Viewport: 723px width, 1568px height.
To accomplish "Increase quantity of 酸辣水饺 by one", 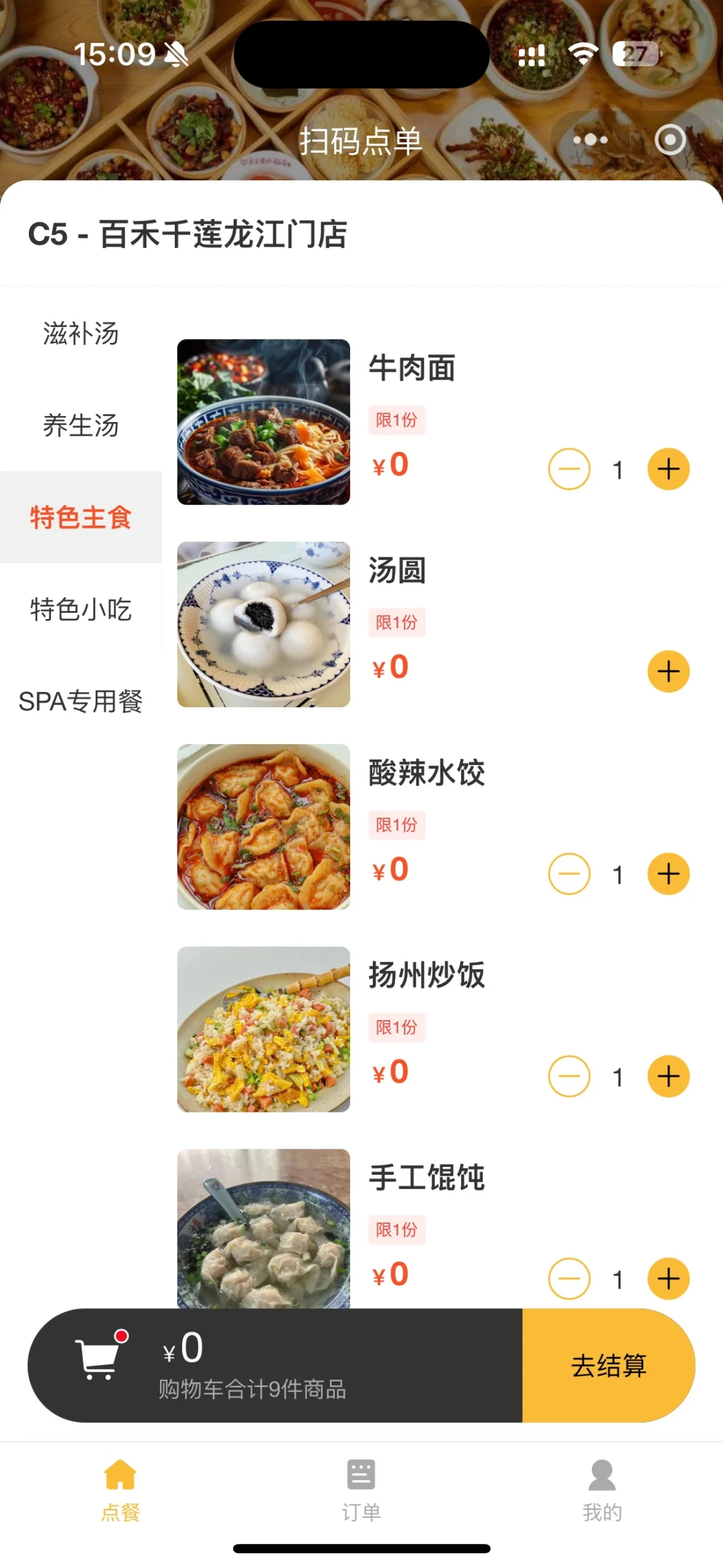I will pos(667,874).
